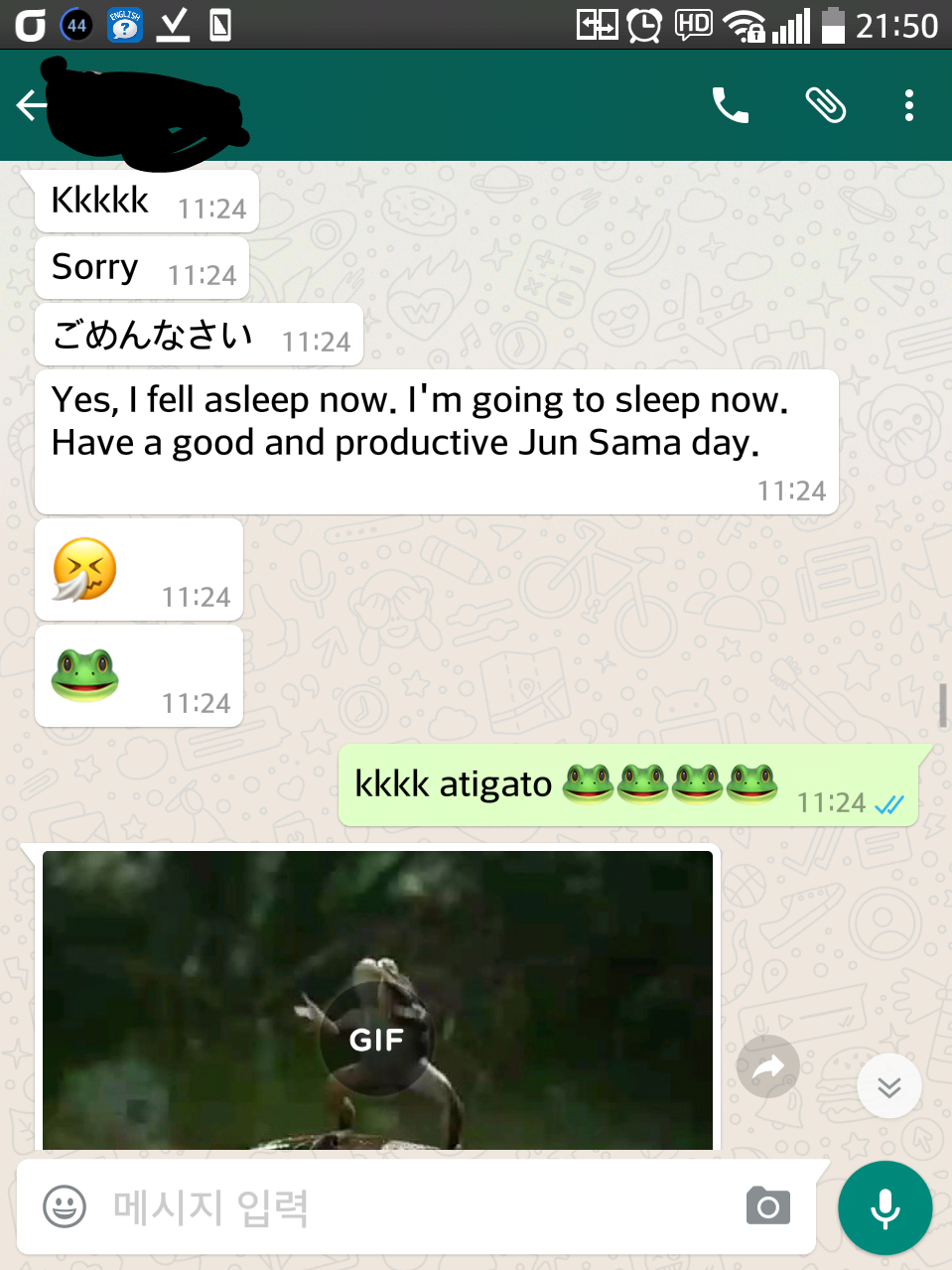Screen dimensions: 952x1270
Task: Play the frog GIF
Action: pos(376,1039)
